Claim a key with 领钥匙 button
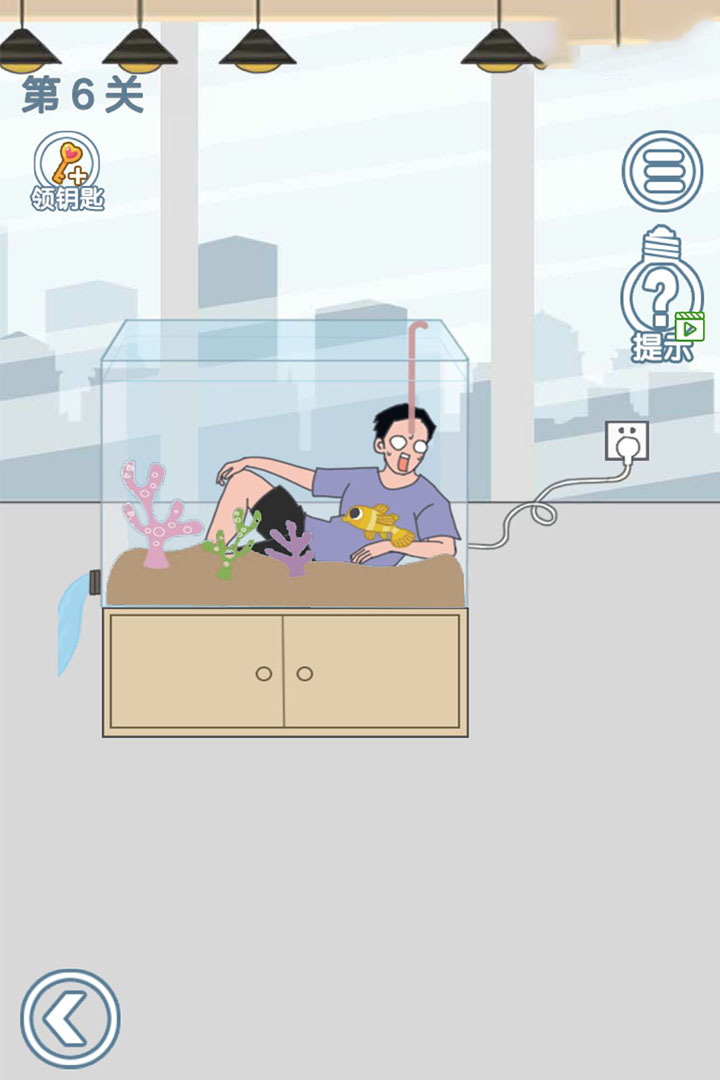Viewport: 720px width, 1080px height. 67,168
